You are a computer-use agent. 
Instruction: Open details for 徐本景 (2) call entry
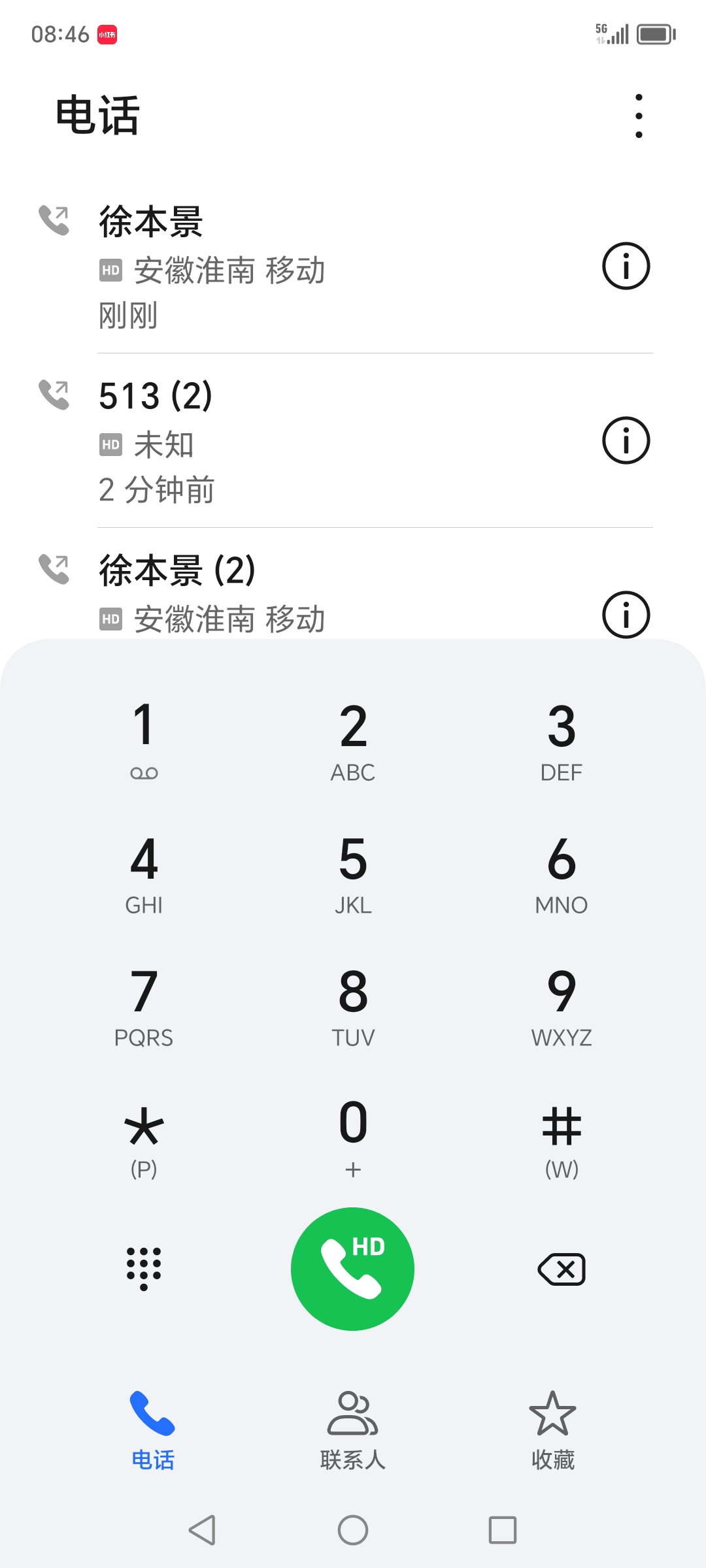coord(625,614)
